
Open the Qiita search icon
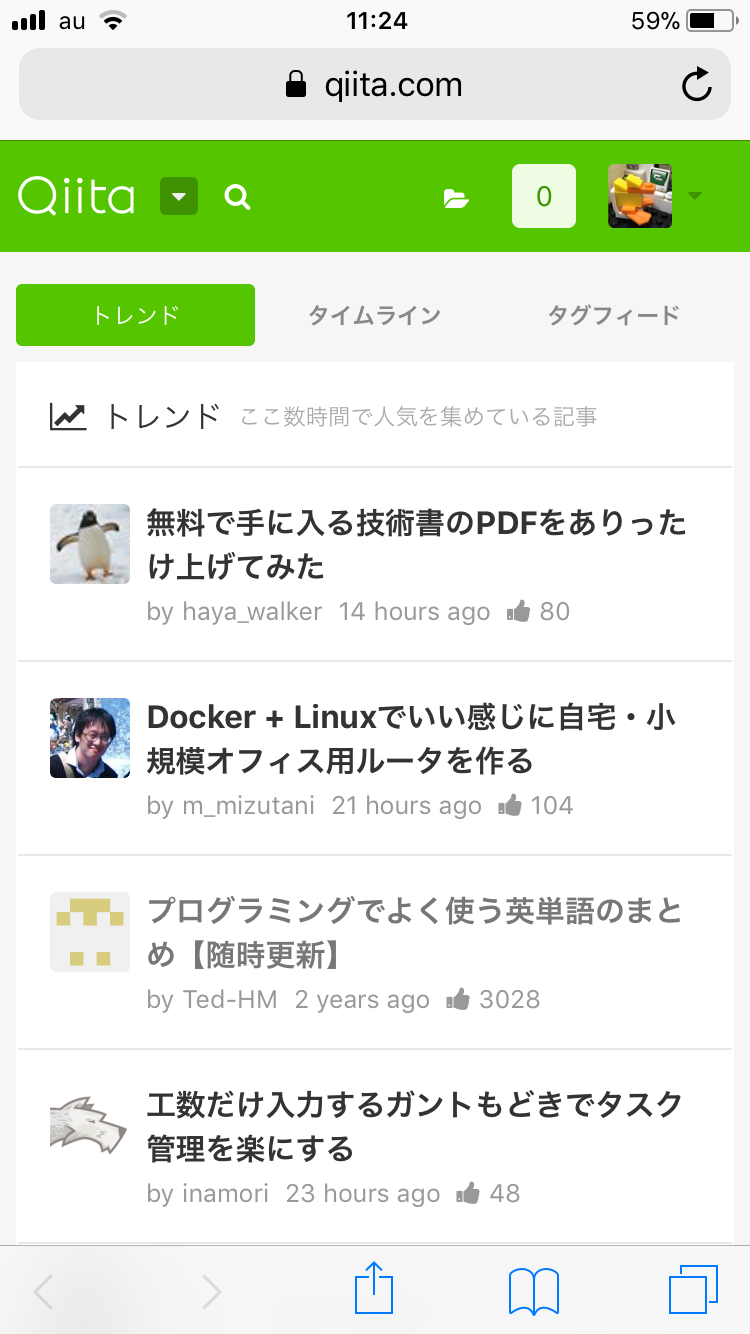[x=237, y=197]
